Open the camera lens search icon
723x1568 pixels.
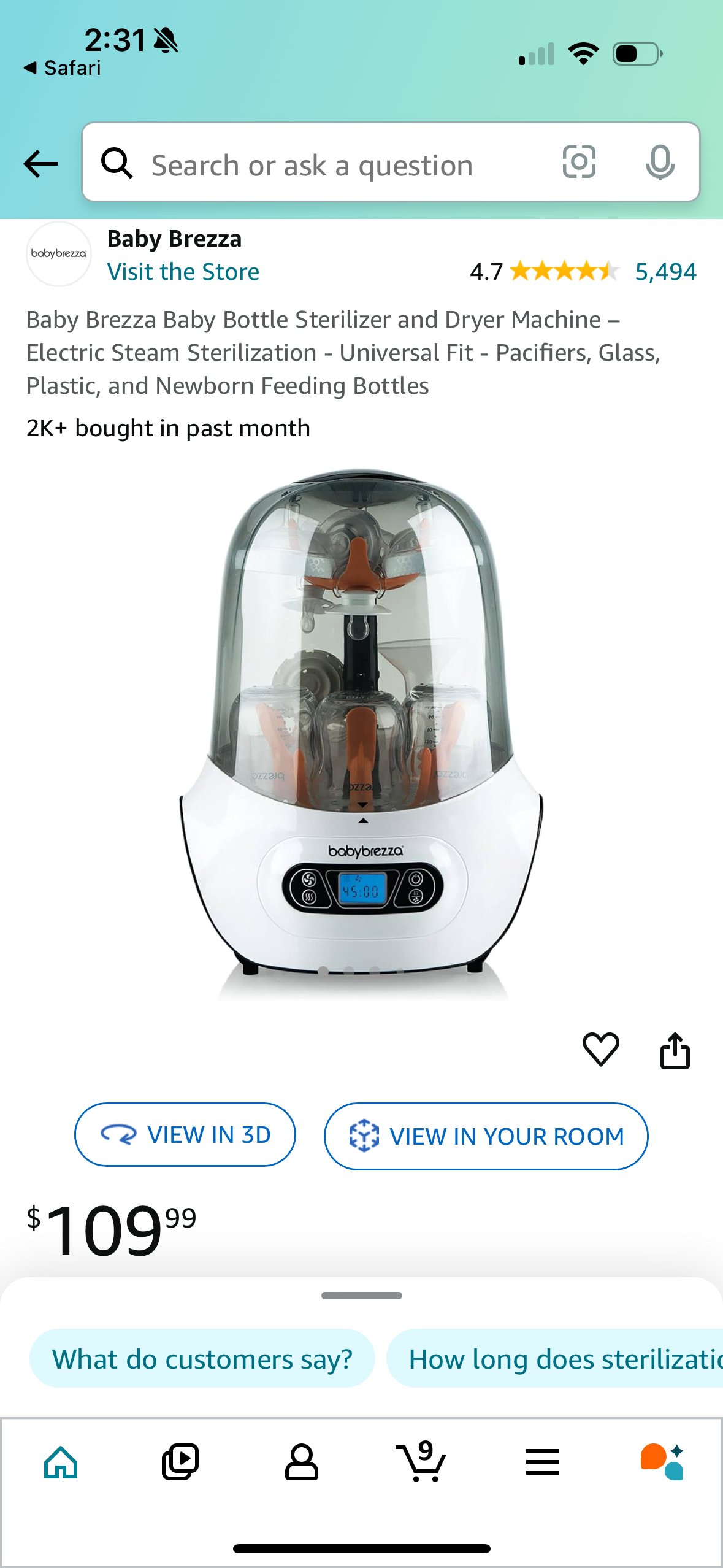pyautogui.click(x=579, y=163)
